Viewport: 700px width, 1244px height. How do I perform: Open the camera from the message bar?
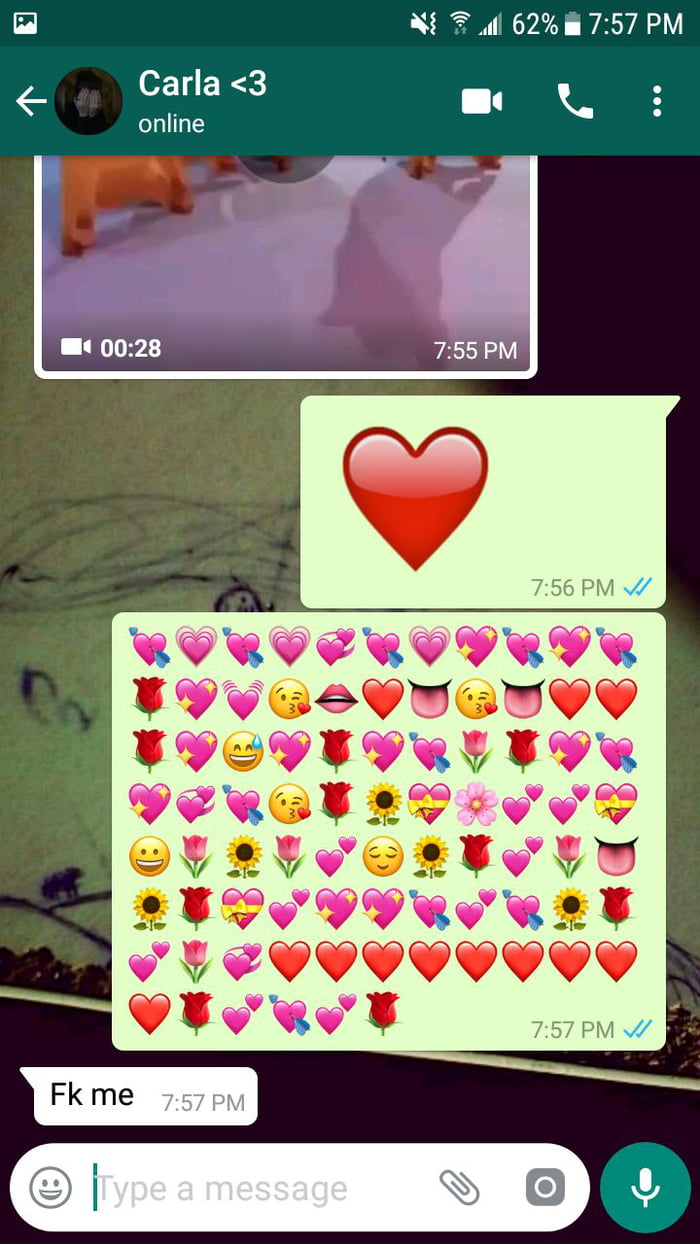[545, 1188]
